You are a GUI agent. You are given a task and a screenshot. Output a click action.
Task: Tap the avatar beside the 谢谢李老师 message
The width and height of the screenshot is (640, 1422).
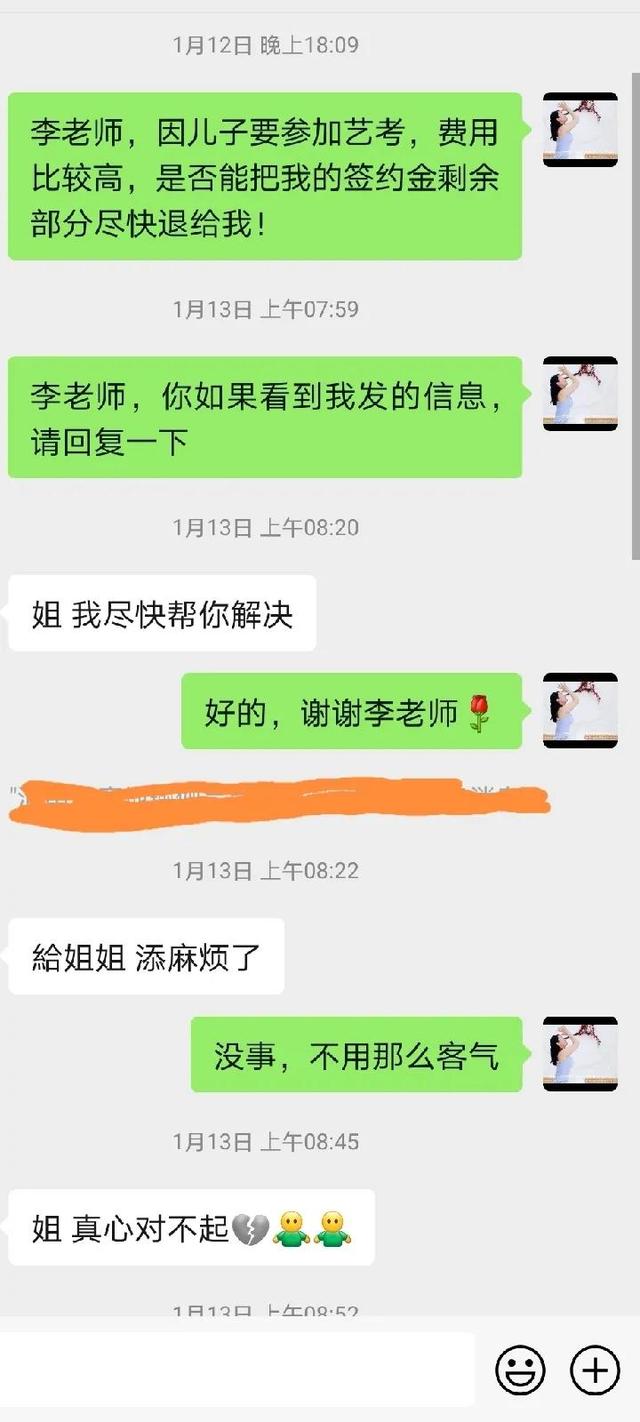click(x=580, y=710)
